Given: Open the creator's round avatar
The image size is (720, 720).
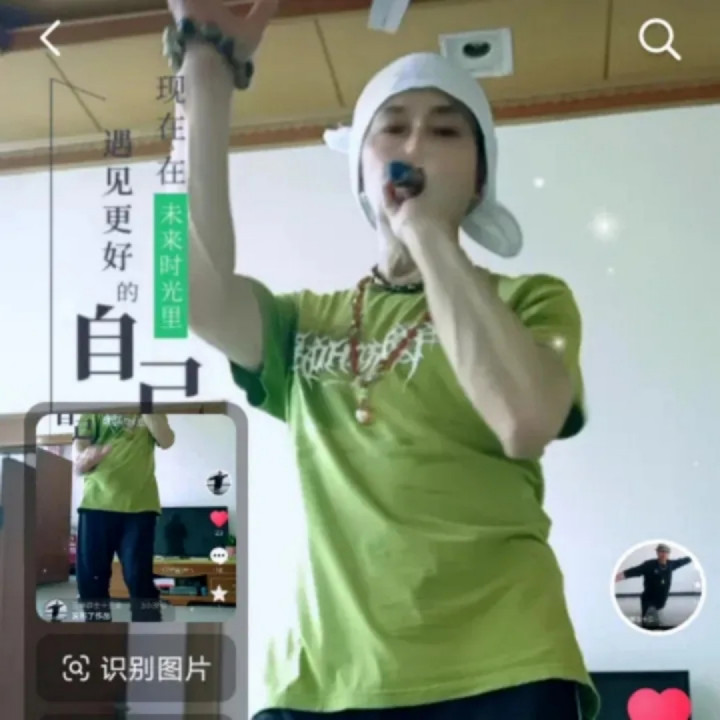Looking at the screenshot, I should click(659, 586).
